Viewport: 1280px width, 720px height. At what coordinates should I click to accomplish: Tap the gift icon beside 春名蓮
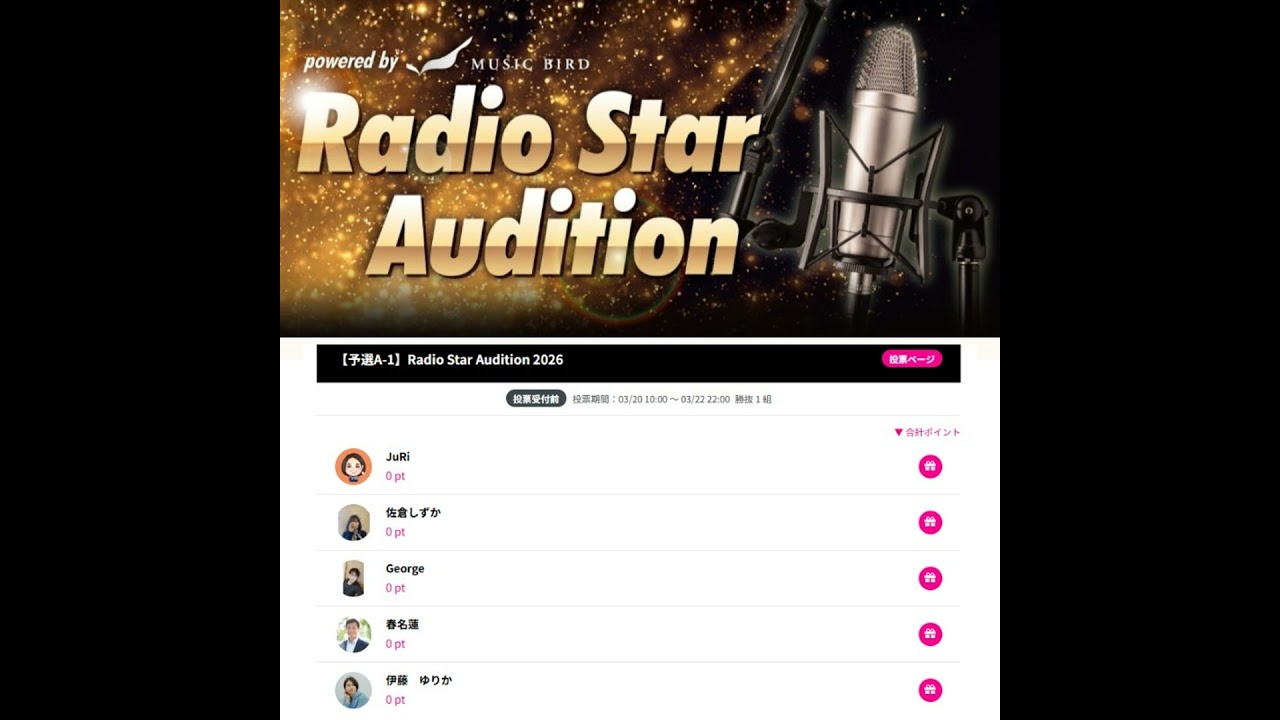click(930, 635)
